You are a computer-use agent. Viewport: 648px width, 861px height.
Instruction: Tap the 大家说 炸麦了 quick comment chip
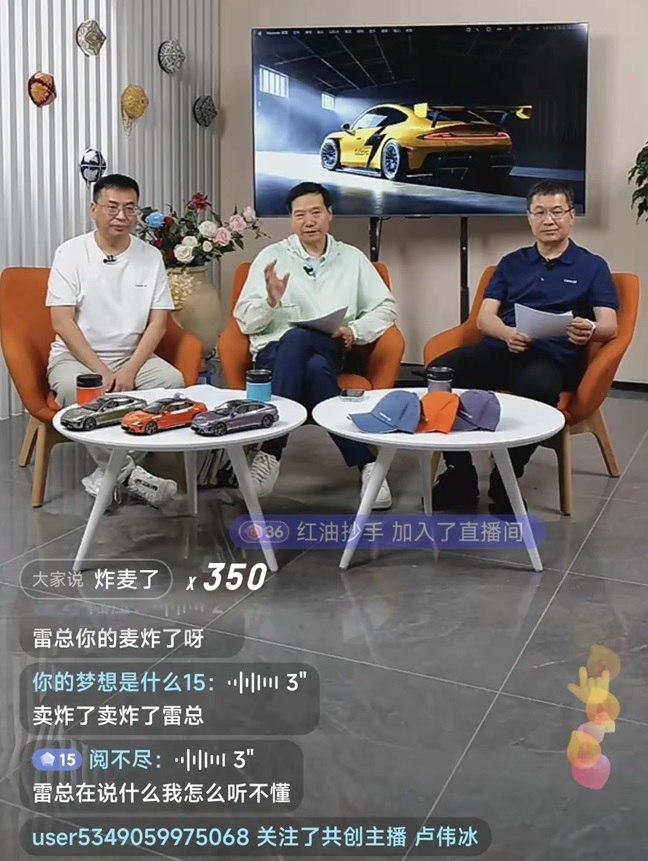(x=96, y=580)
